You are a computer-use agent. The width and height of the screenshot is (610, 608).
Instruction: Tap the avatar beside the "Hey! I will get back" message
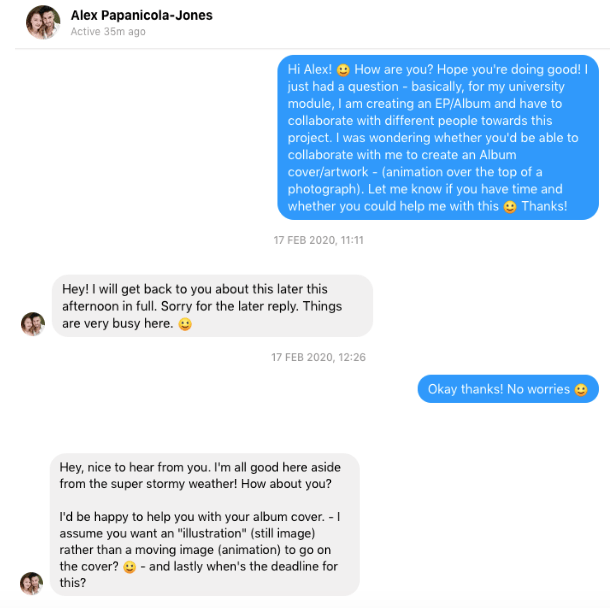(x=33, y=323)
